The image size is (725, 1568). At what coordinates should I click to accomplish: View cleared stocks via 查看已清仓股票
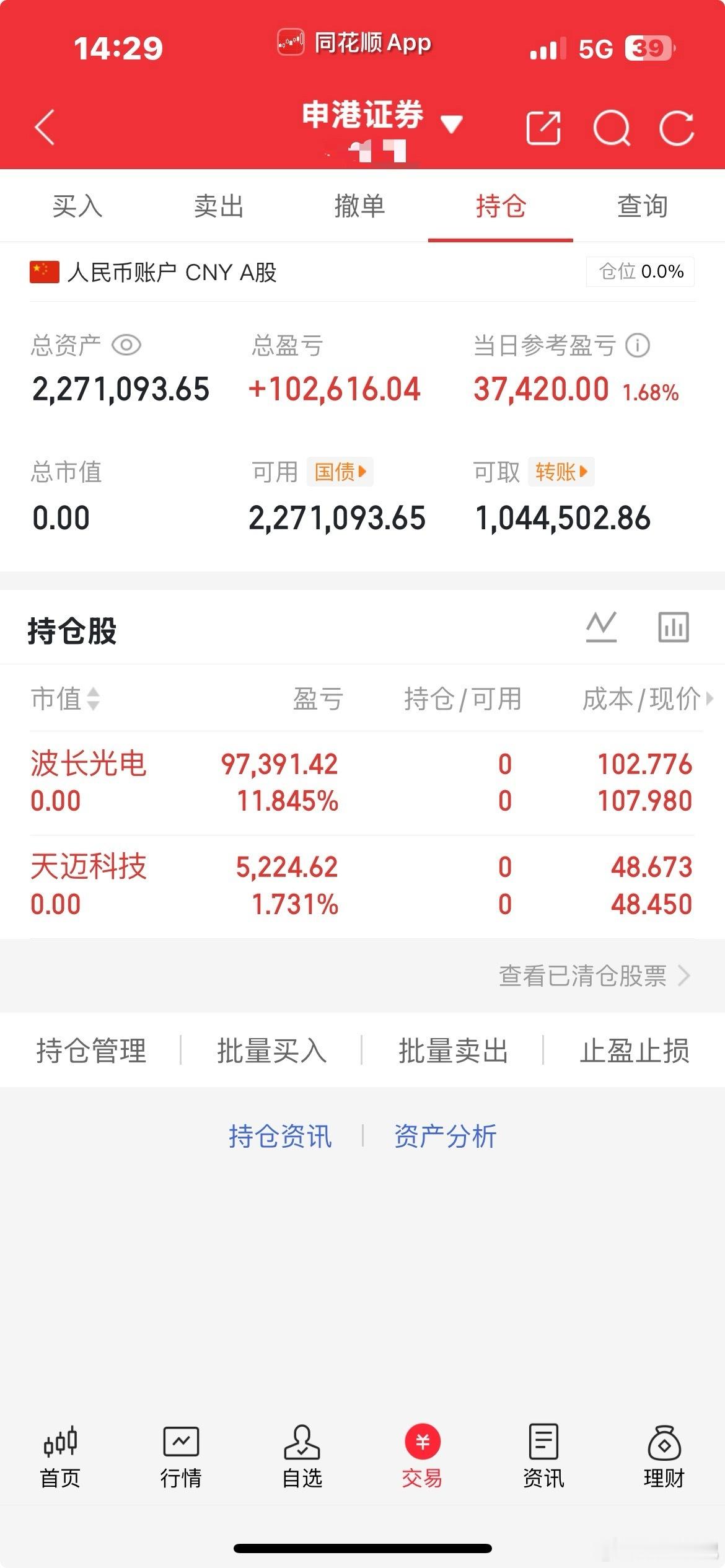(x=582, y=976)
